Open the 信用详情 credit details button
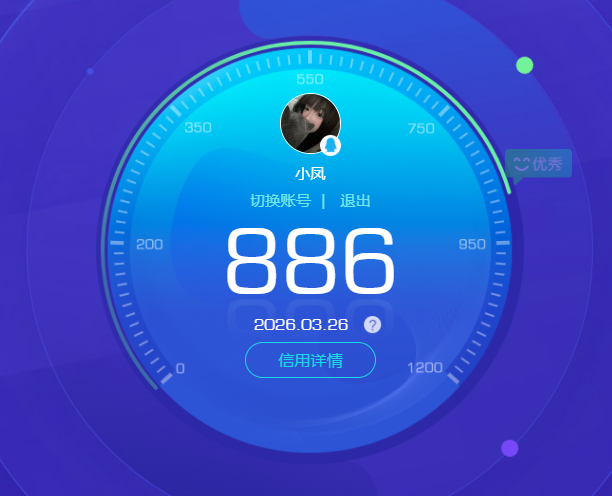Viewport: 612px width, 496px height. 310,360
